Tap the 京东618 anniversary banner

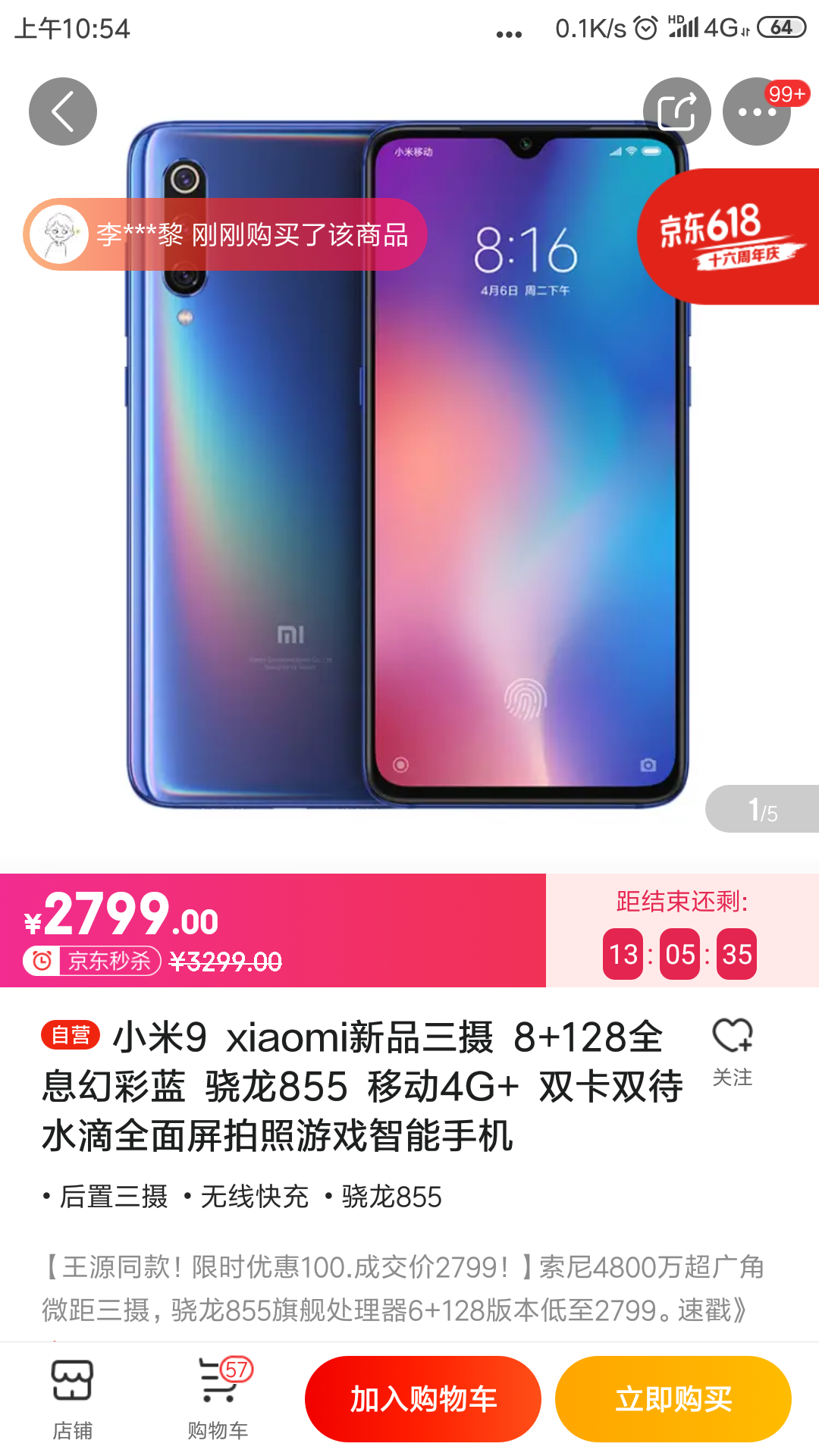click(728, 236)
